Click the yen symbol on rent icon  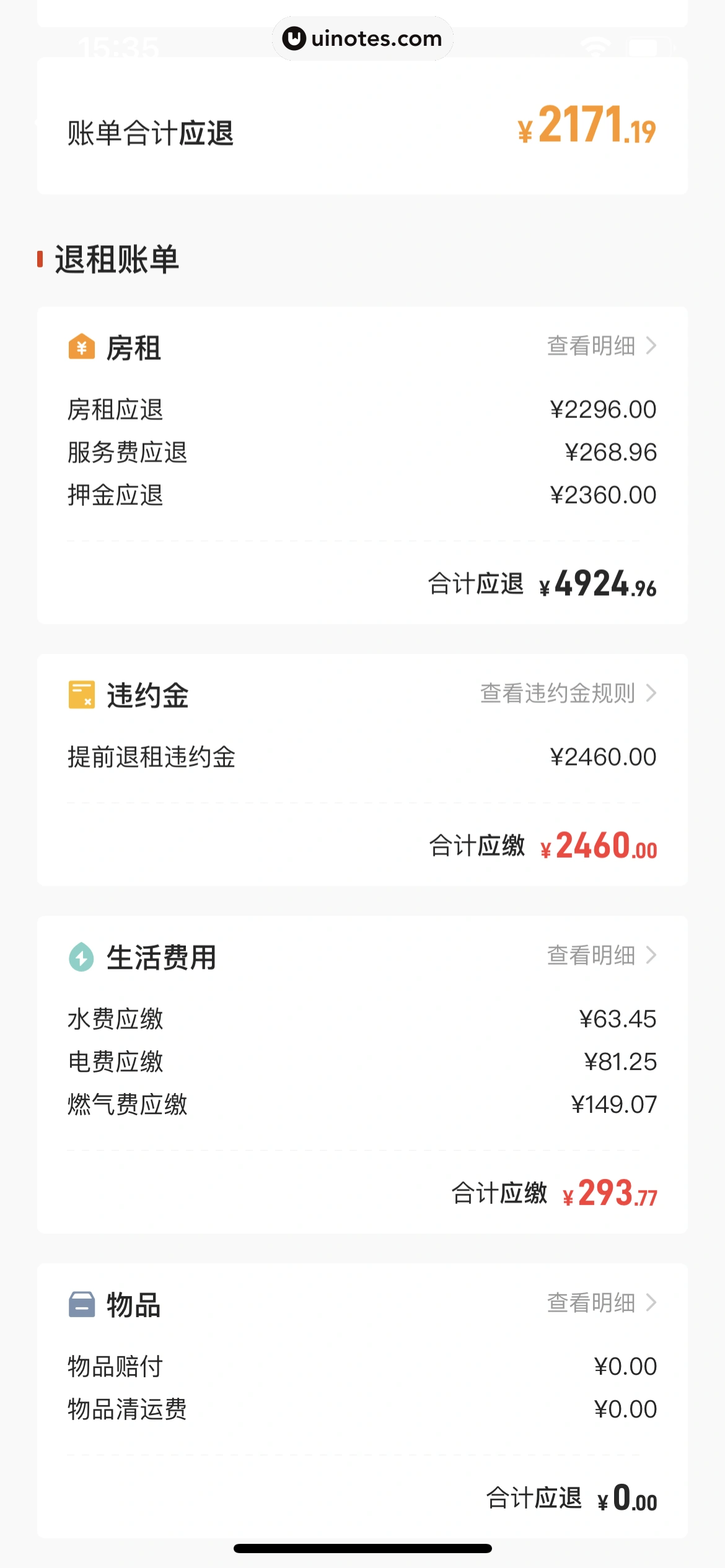(x=82, y=347)
